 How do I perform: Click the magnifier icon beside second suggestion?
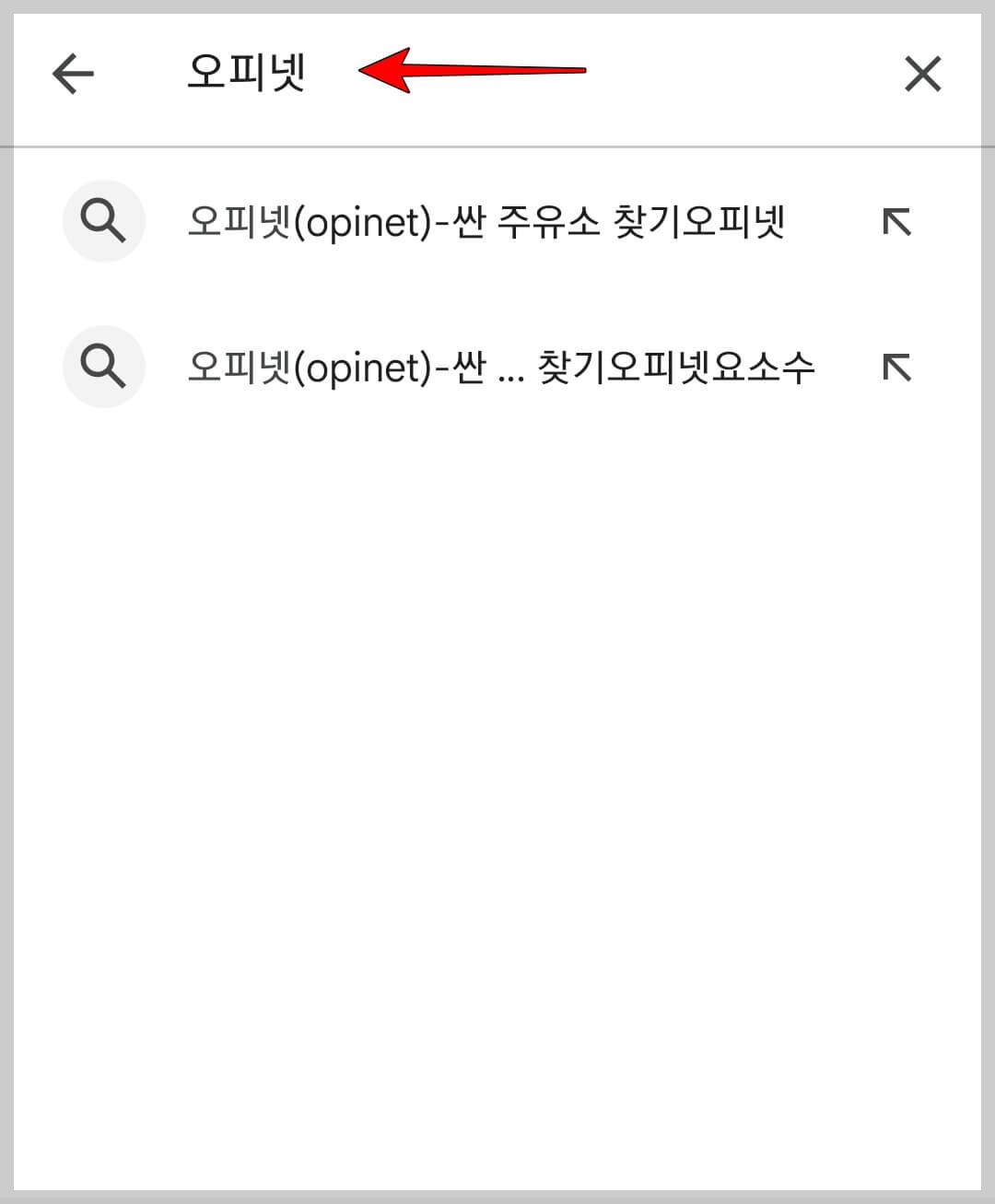(x=103, y=367)
